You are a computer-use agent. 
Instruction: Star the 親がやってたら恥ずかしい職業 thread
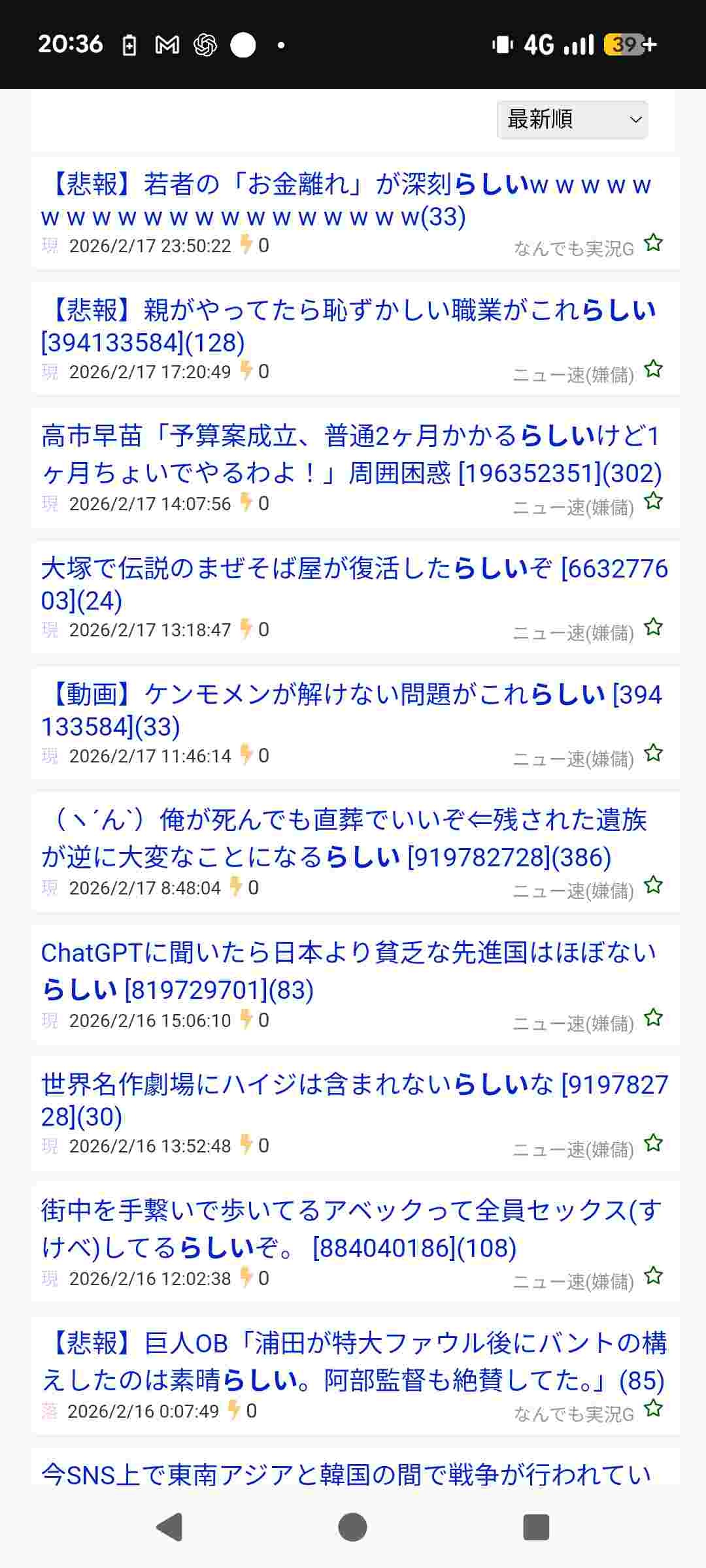coord(653,370)
